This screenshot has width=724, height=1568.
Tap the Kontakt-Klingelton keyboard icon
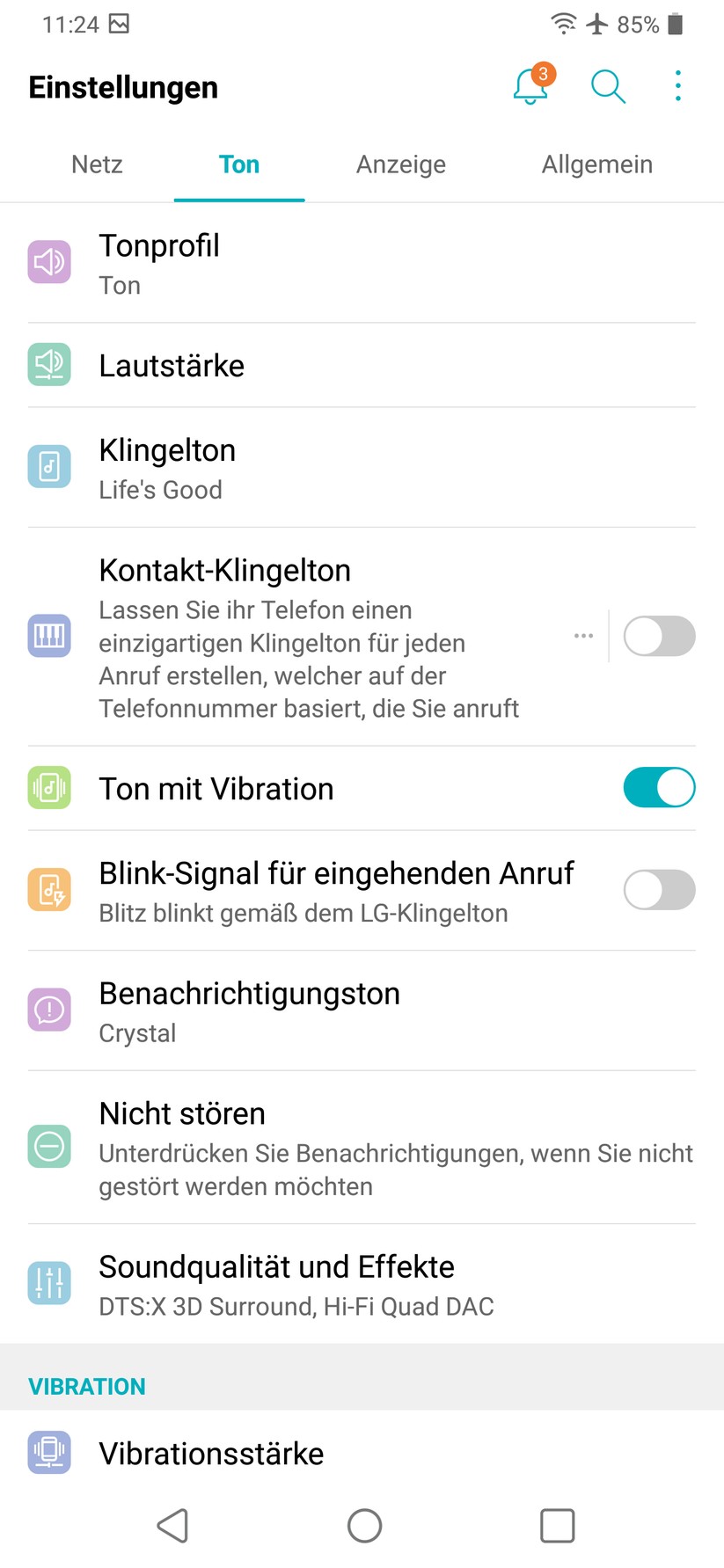click(49, 636)
